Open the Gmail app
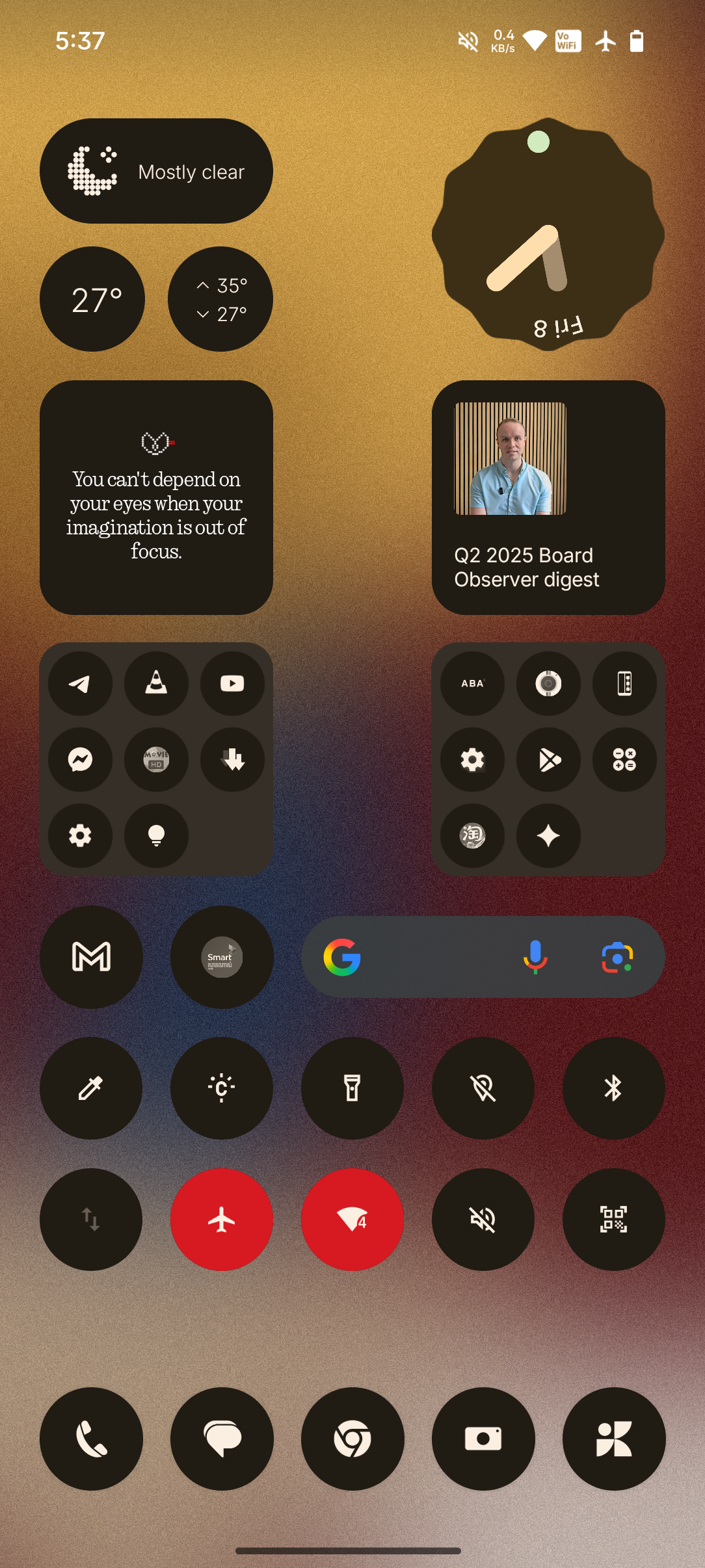Viewport: 705px width, 1568px height. (x=91, y=957)
